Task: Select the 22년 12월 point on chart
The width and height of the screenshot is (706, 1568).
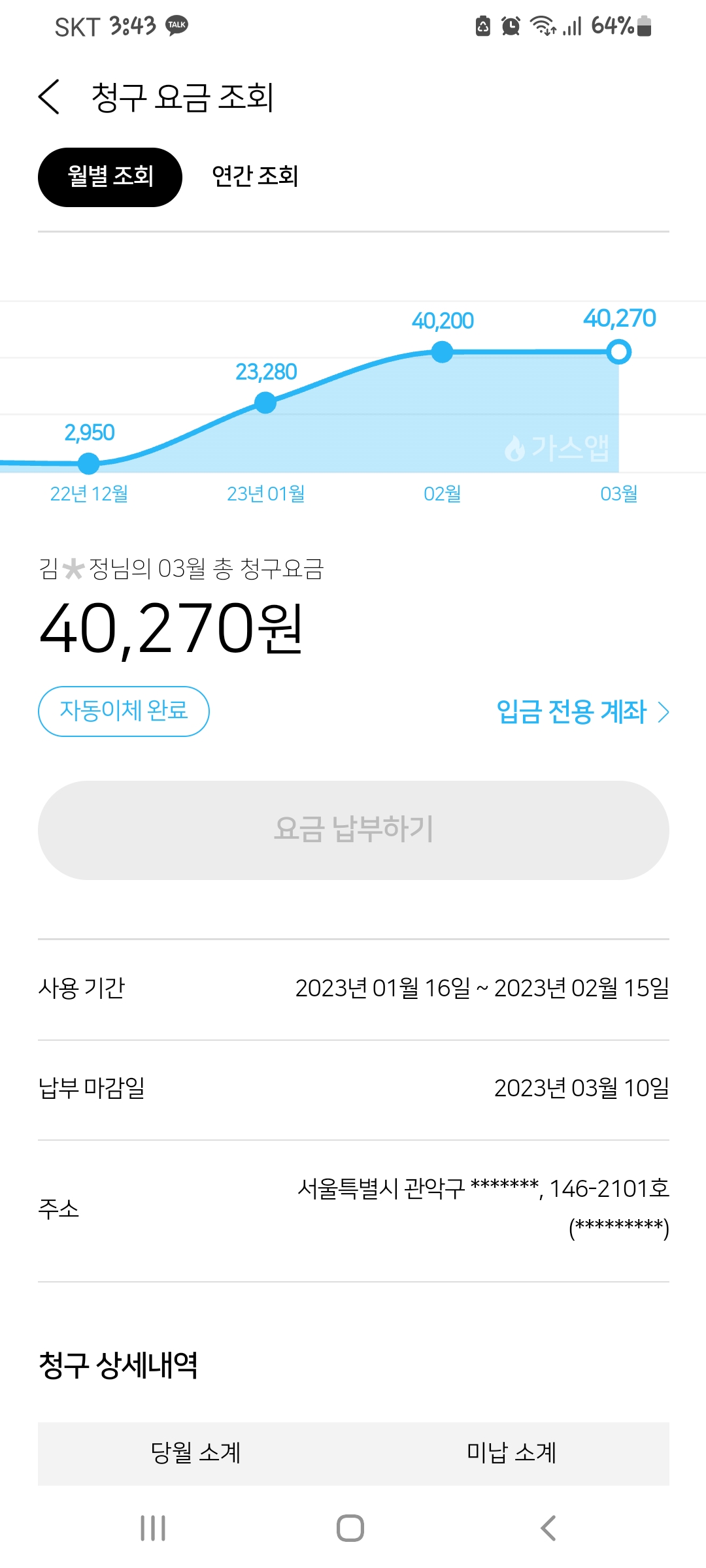Action: tap(88, 464)
